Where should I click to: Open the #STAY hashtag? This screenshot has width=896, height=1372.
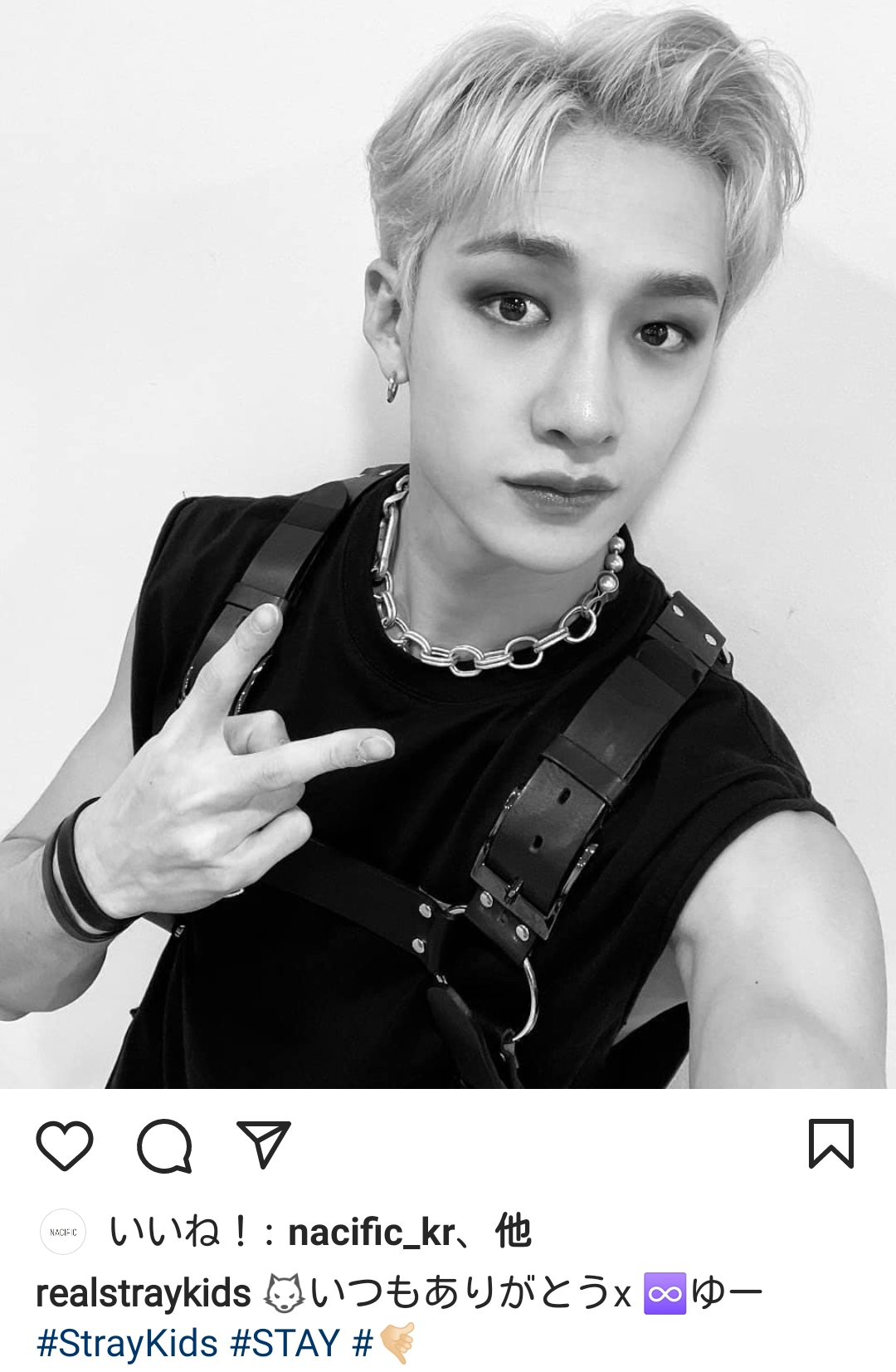point(285,1343)
